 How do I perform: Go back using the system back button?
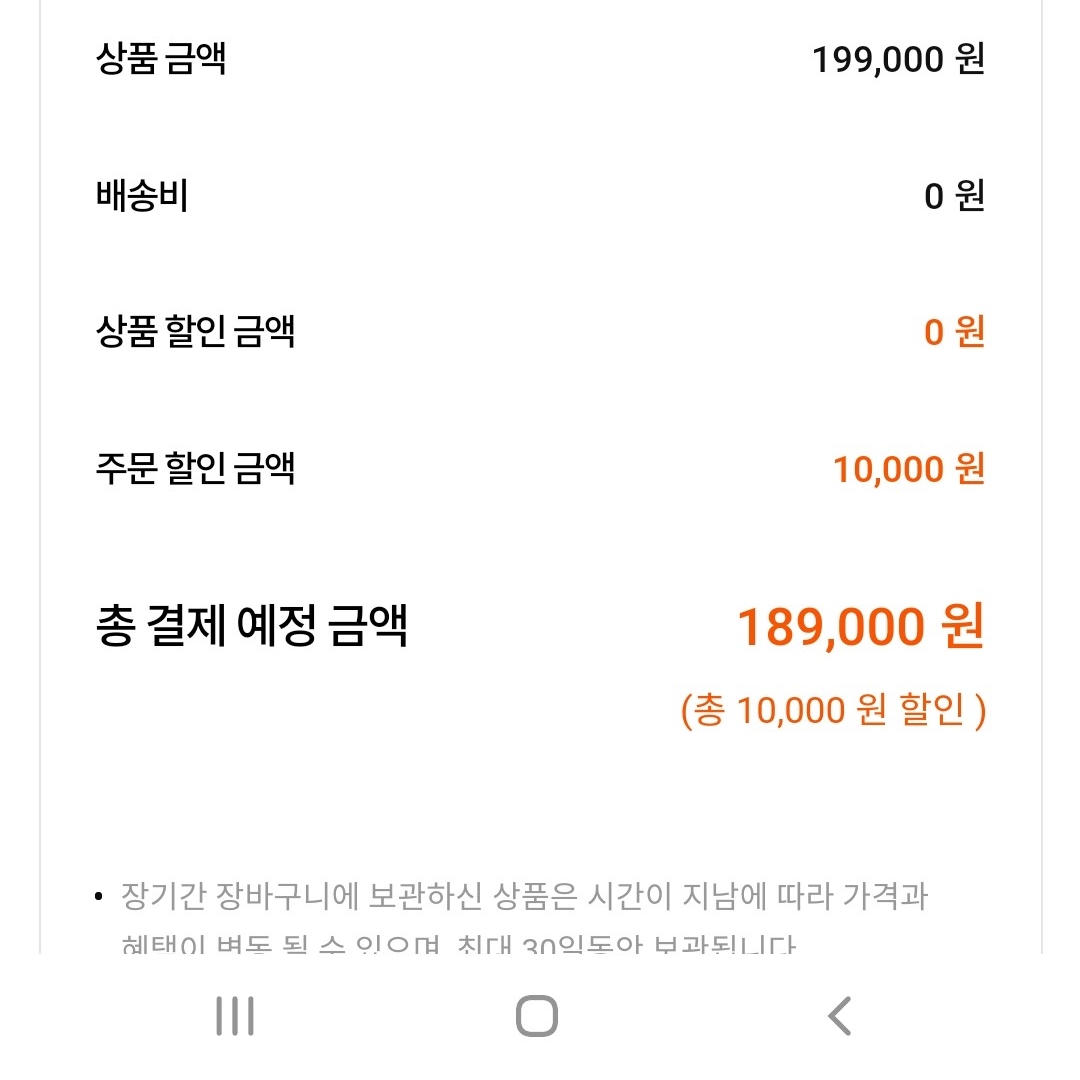click(x=840, y=1016)
